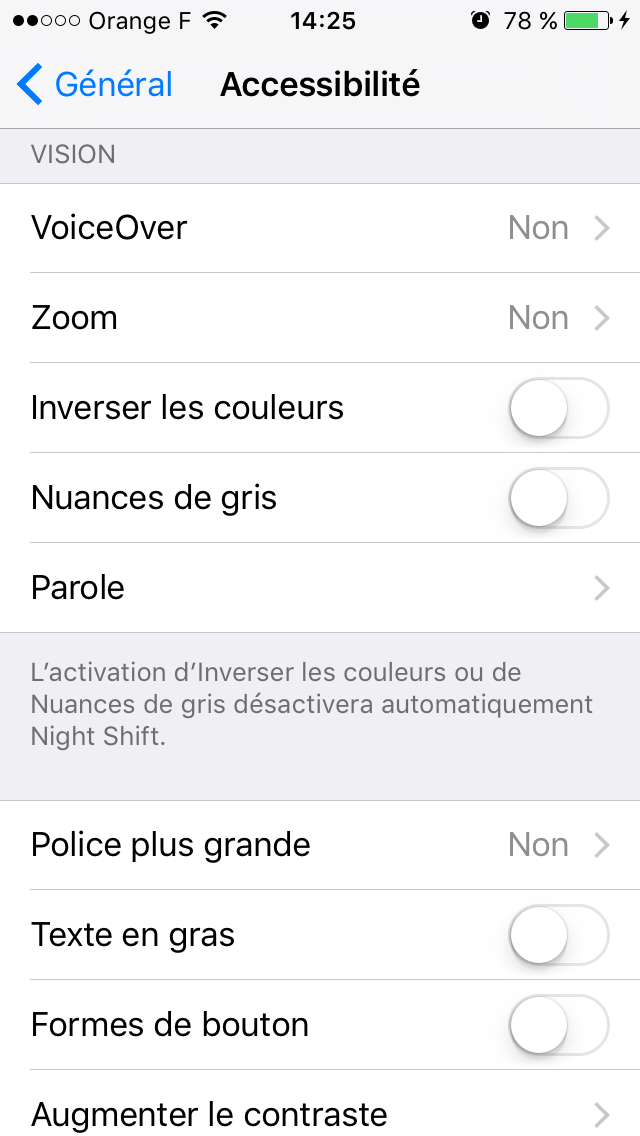Screen dimensions: 640x1136
Task: Go back to Général settings
Action: point(94,84)
